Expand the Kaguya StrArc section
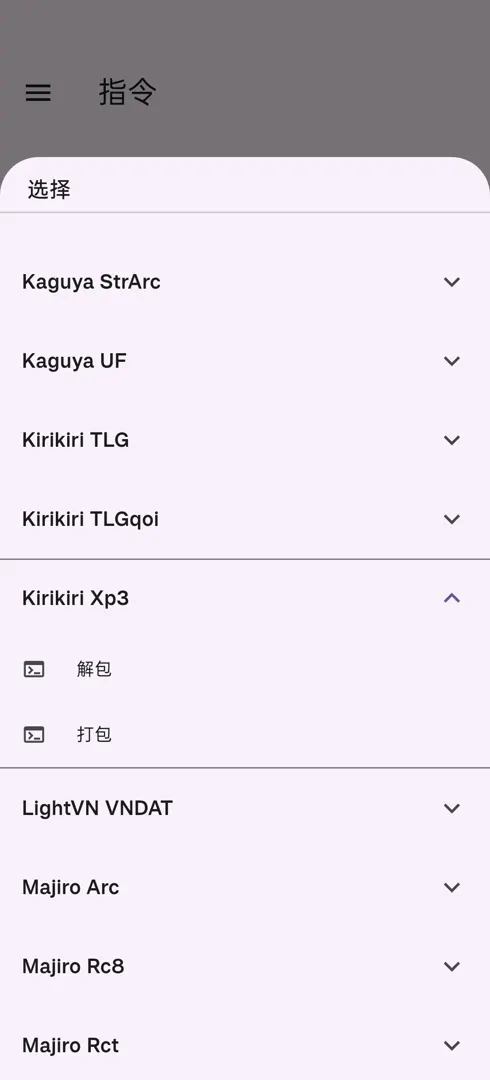Viewport: 490px width, 1080px height. point(245,282)
